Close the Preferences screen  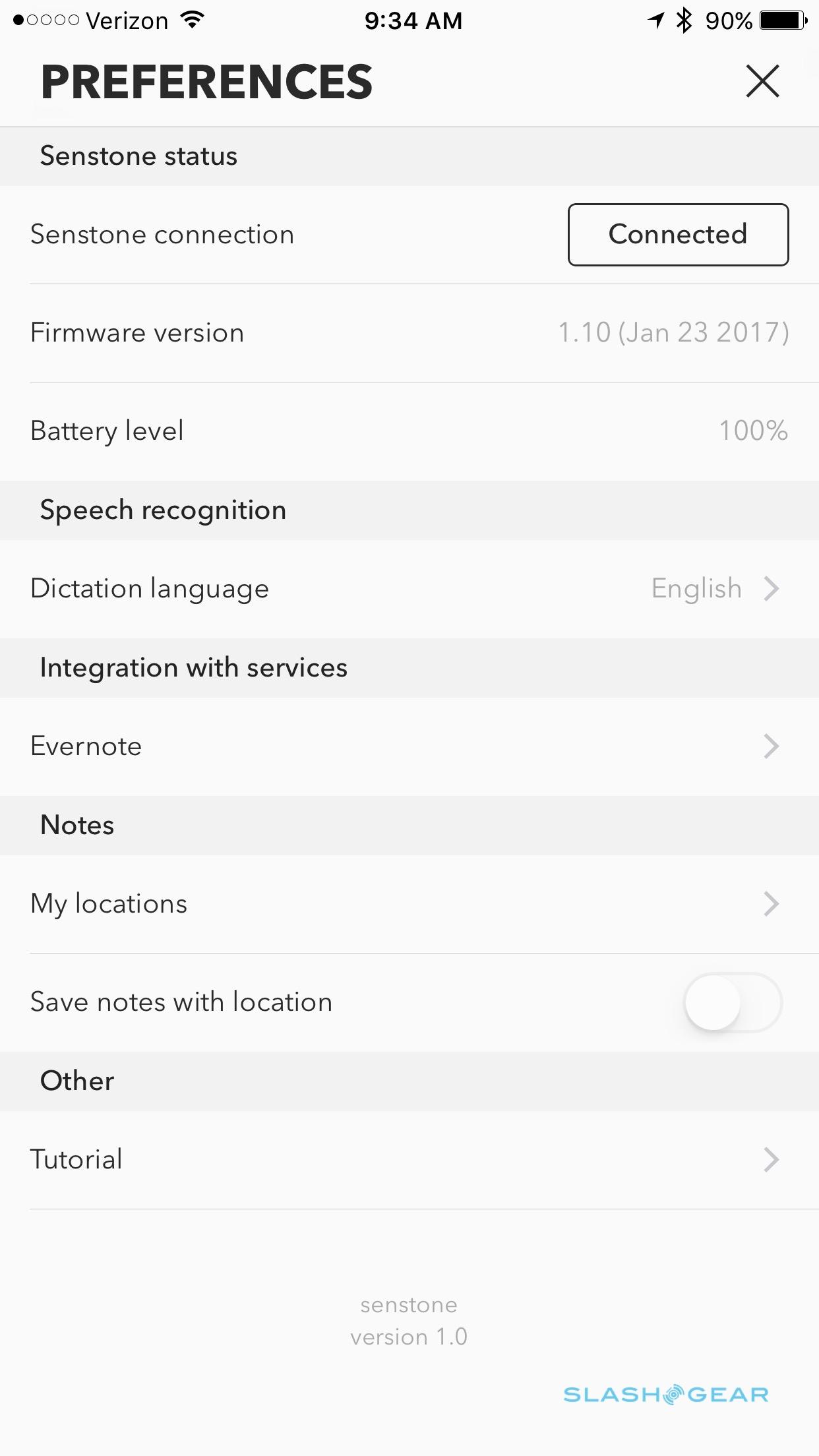(x=762, y=81)
